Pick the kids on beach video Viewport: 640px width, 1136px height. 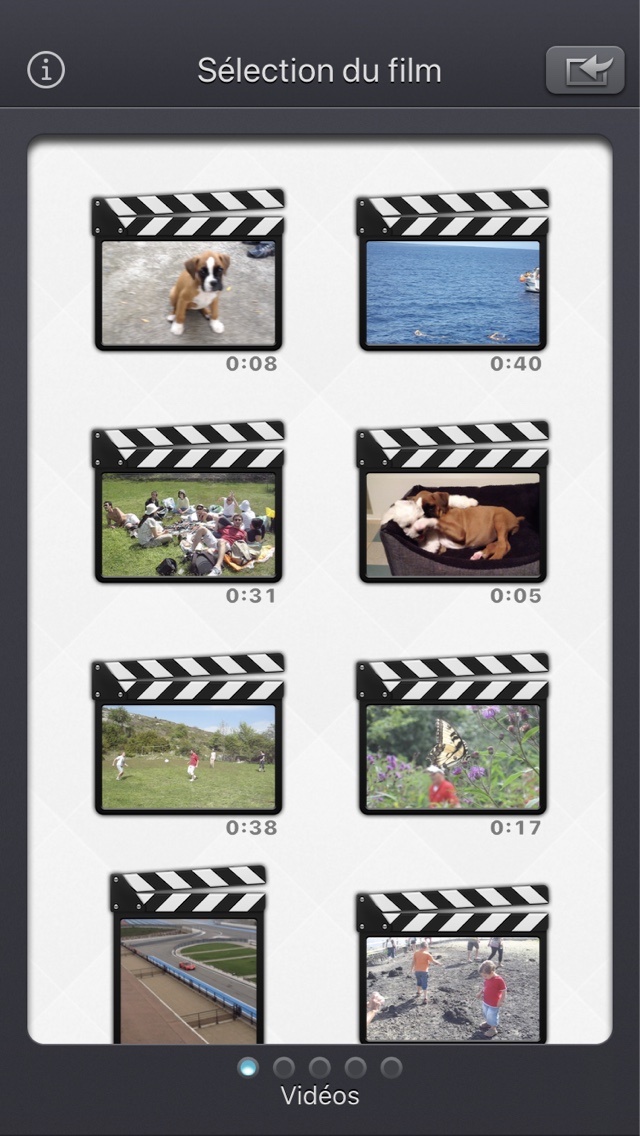click(452, 985)
